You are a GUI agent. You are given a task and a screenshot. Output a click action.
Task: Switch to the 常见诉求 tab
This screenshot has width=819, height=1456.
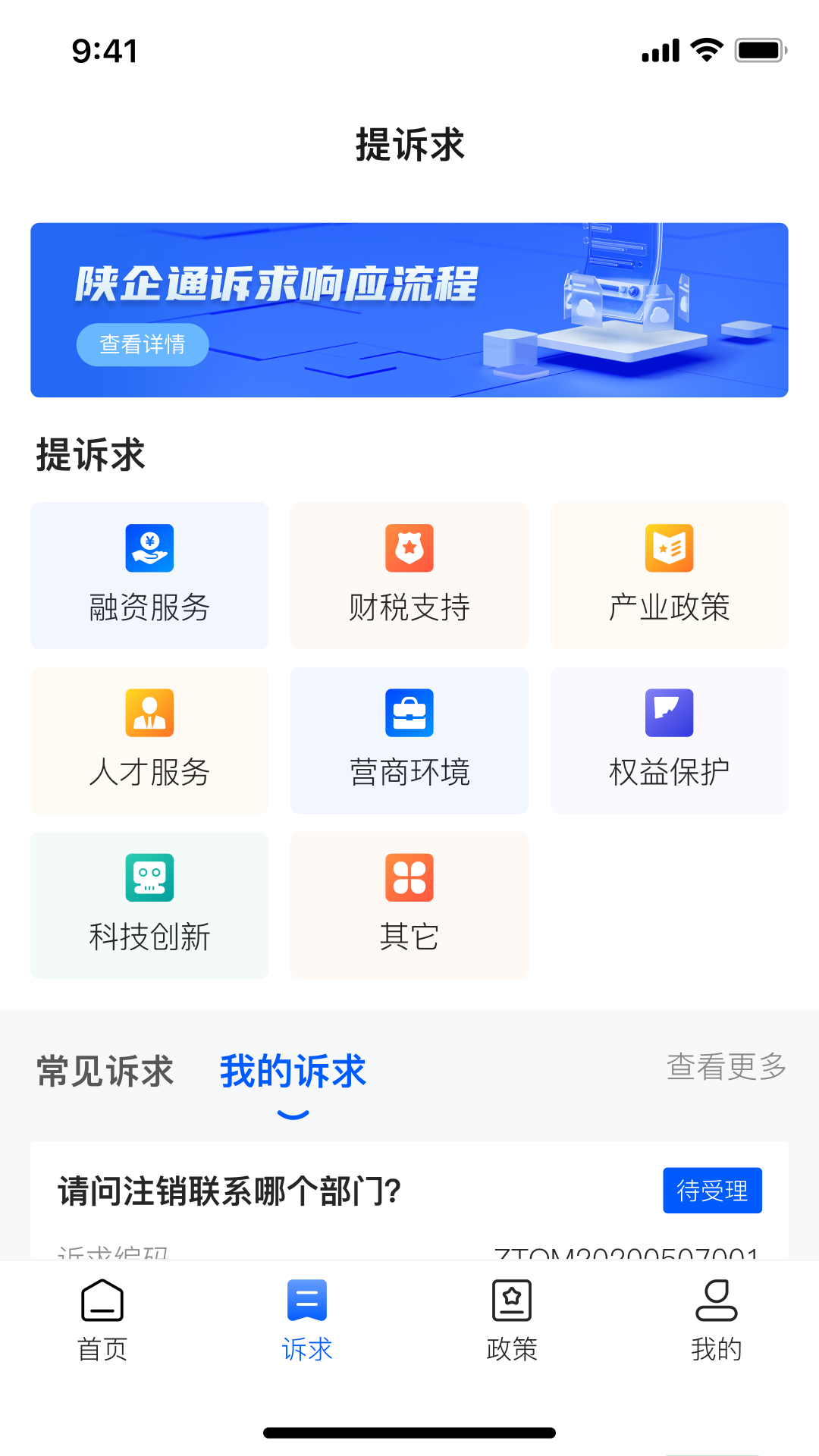click(104, 1072)
